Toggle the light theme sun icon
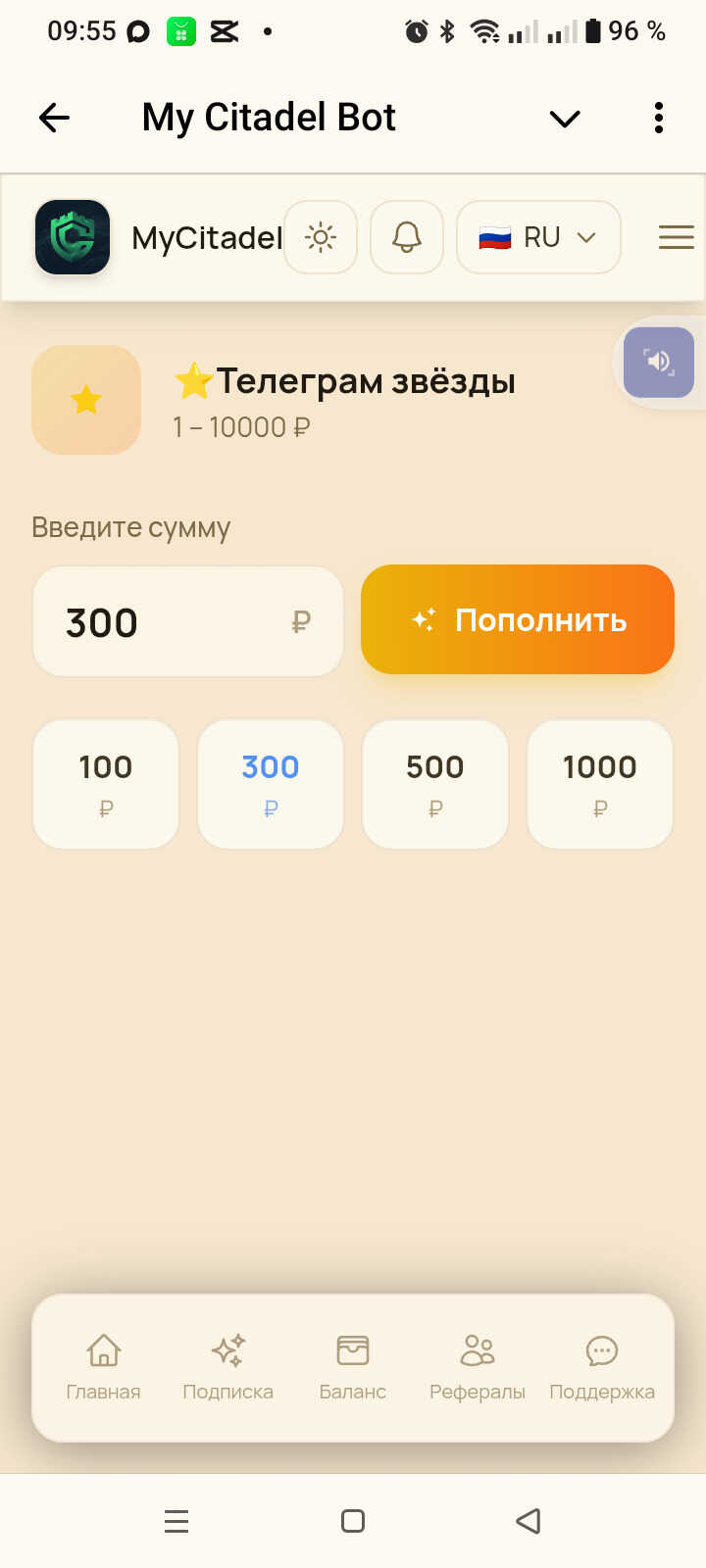The height and width of the screenshot is (1568, 706). (321, 237)
